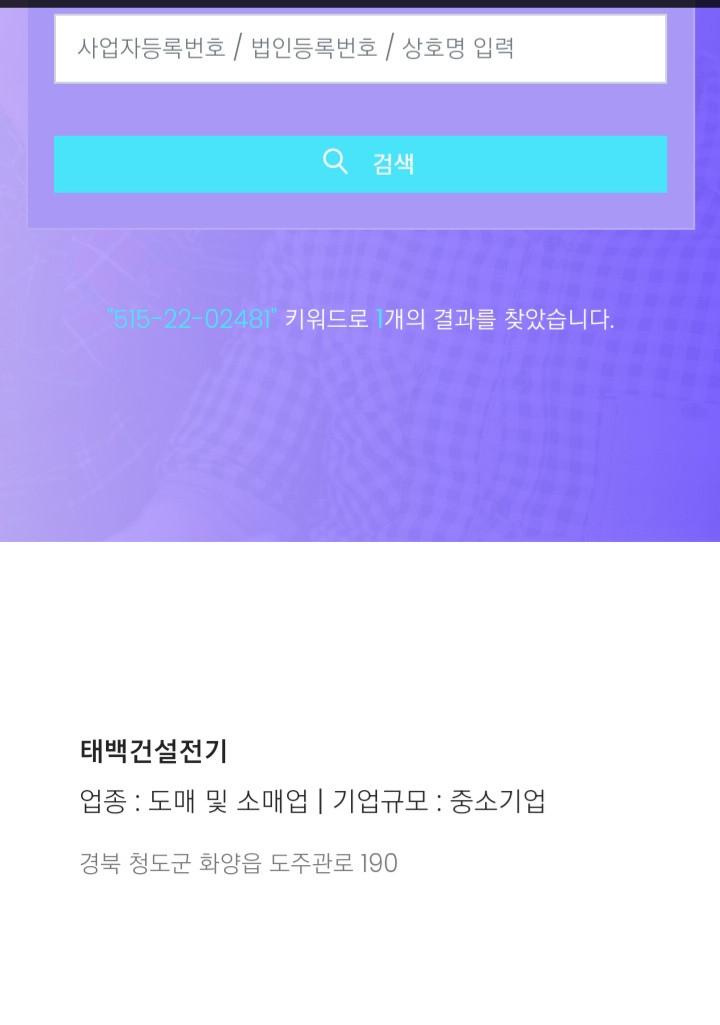Tap the business registration number search field
This screenshot has height=1025, width=720.
360,48
